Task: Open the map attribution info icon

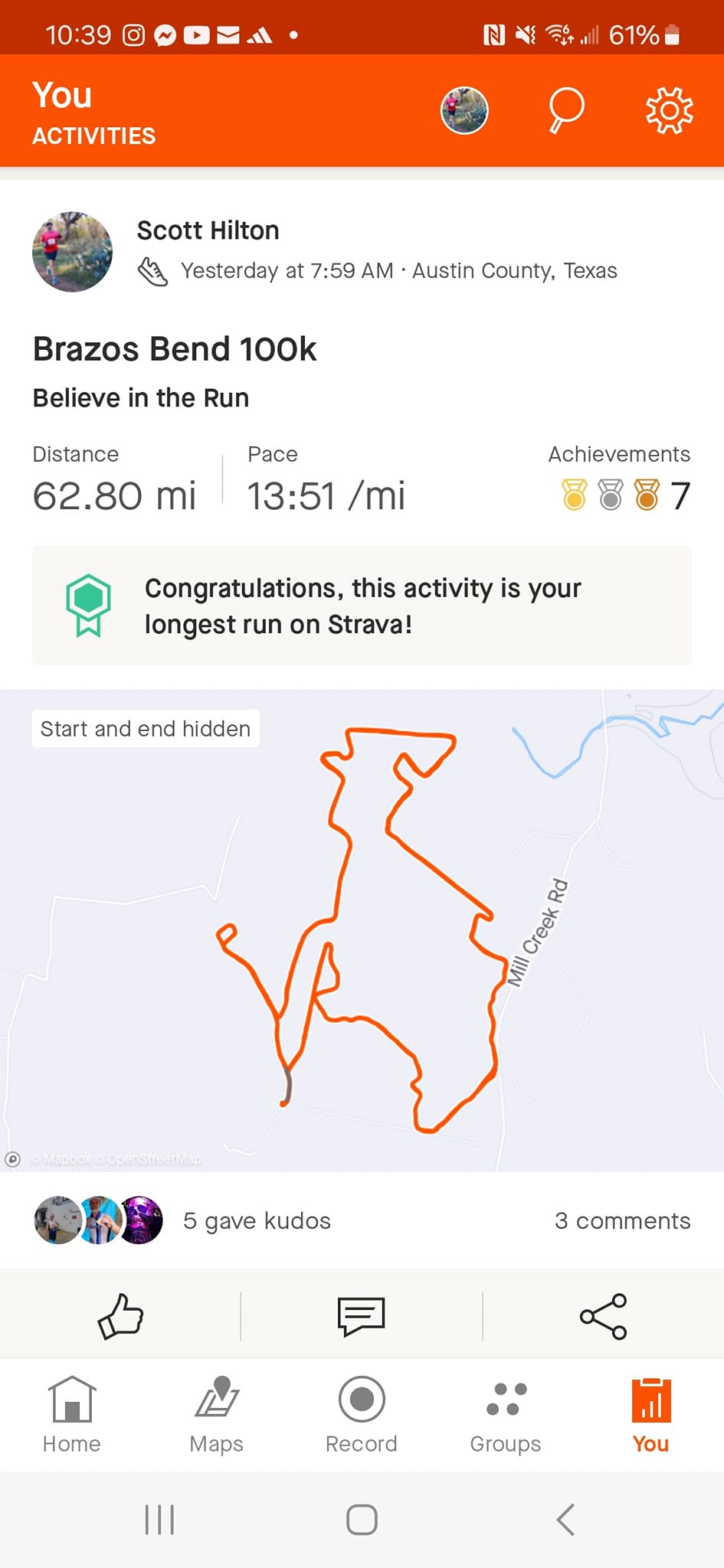Action: click(12, 1159)
